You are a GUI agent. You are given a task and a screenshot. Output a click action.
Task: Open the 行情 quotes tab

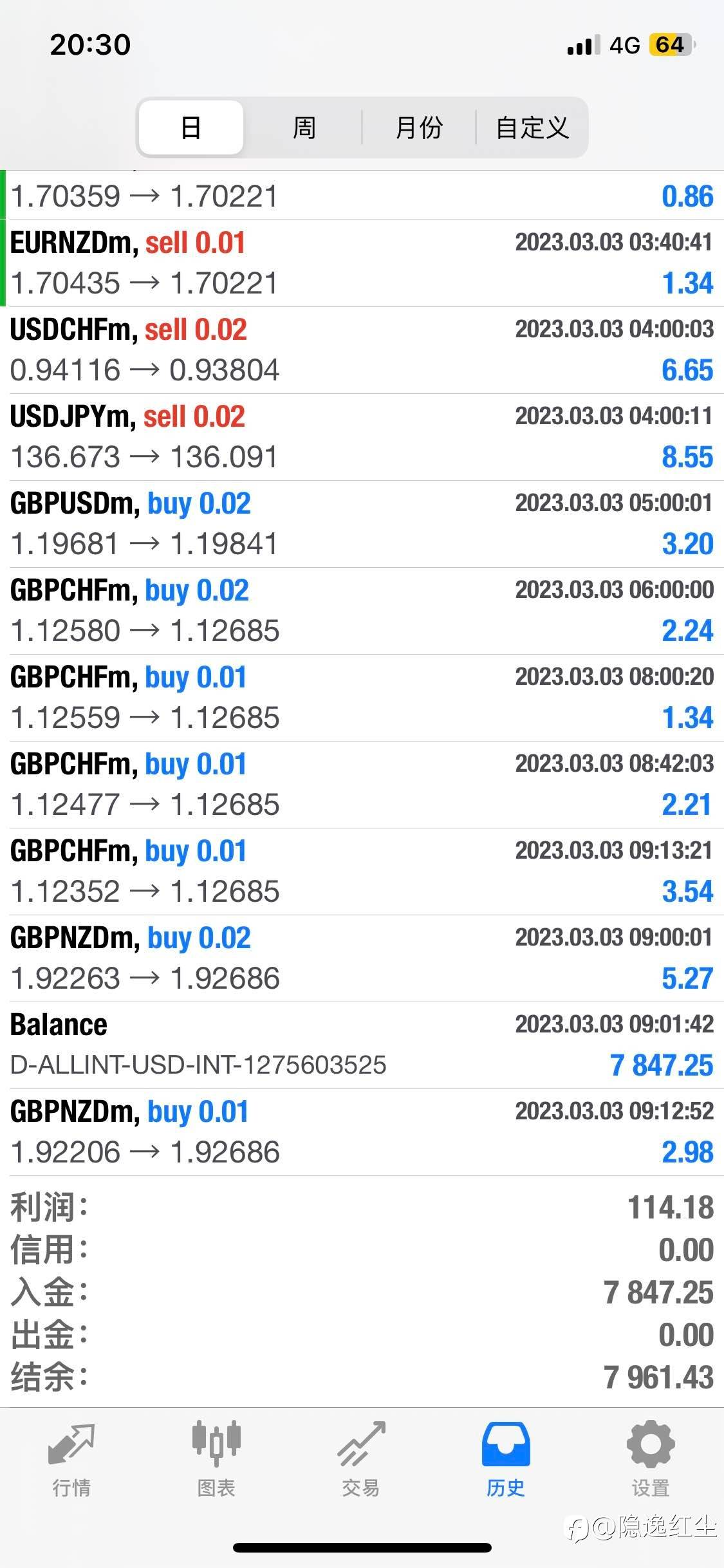click(x=71, y=1460)
